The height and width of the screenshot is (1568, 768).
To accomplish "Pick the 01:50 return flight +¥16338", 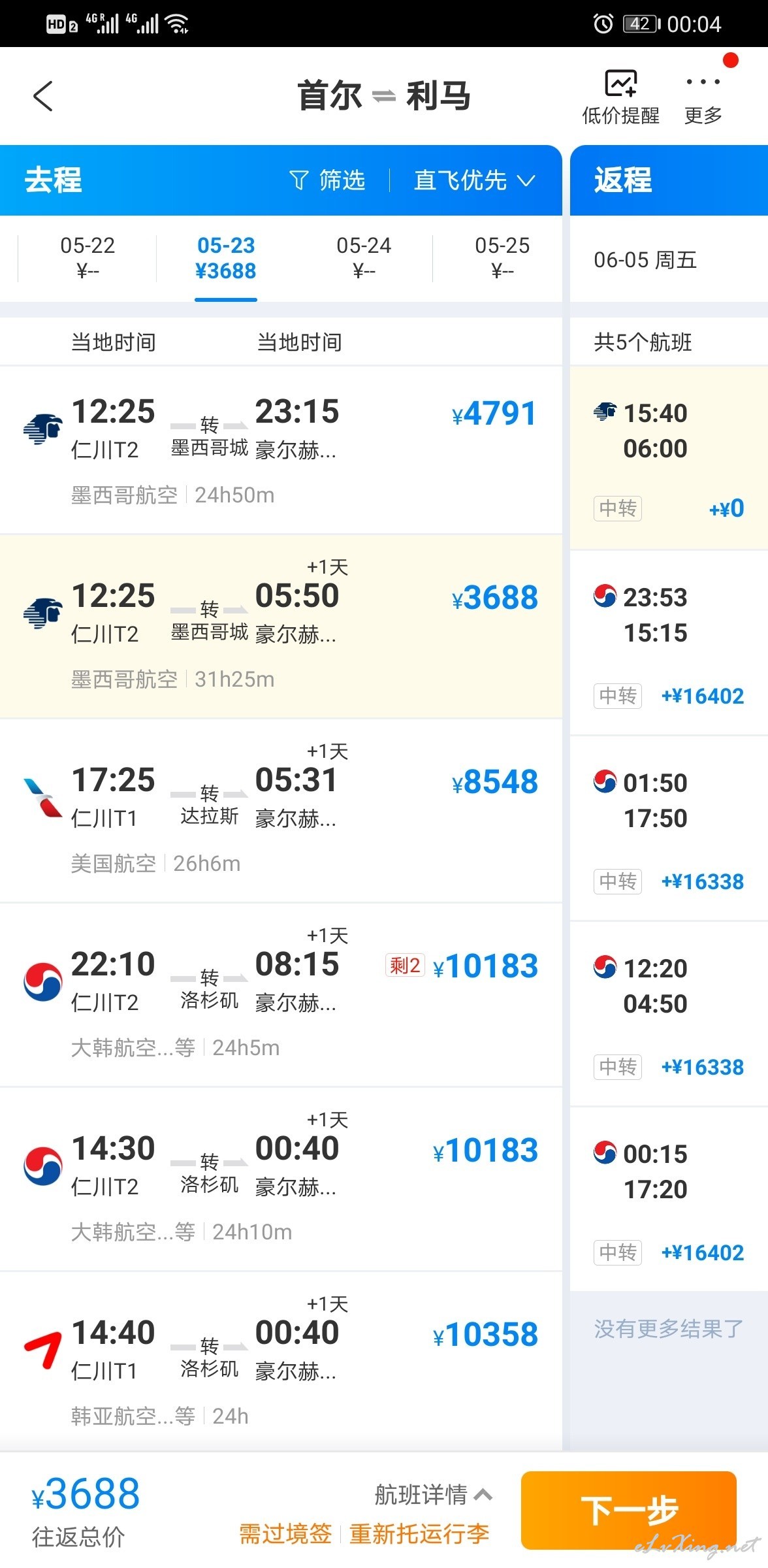I will point(669,828).
